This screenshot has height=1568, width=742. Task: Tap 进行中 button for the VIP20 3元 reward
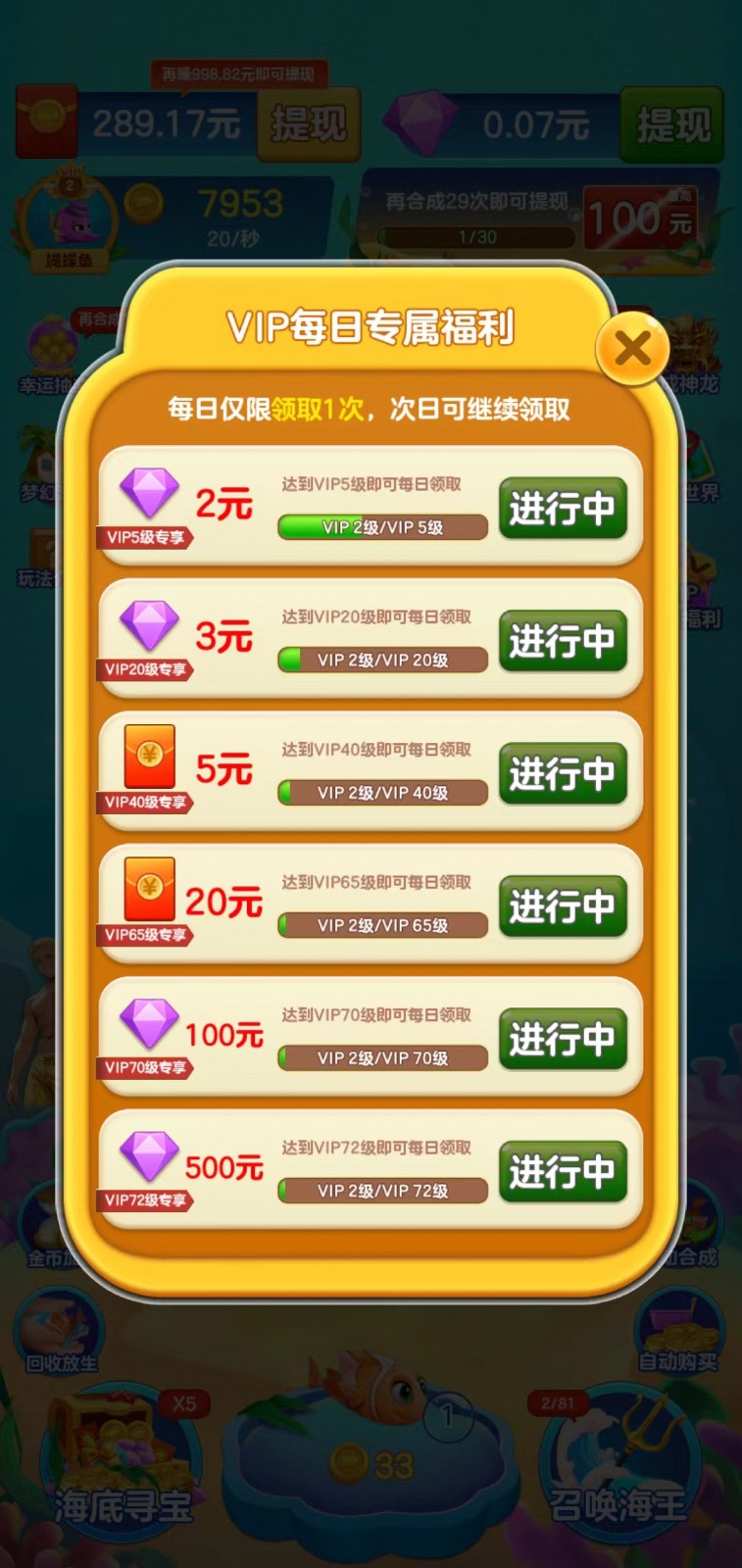(x=562, y=641)
